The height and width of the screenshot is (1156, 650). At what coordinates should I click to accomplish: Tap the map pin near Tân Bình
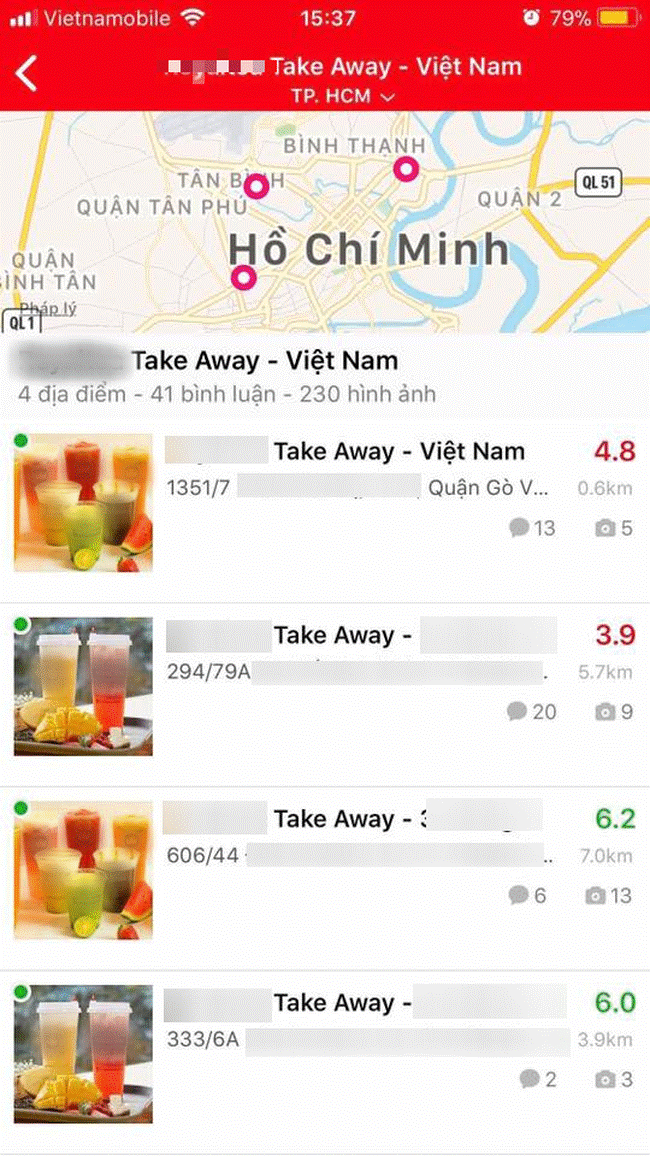(x=257, y=186)
